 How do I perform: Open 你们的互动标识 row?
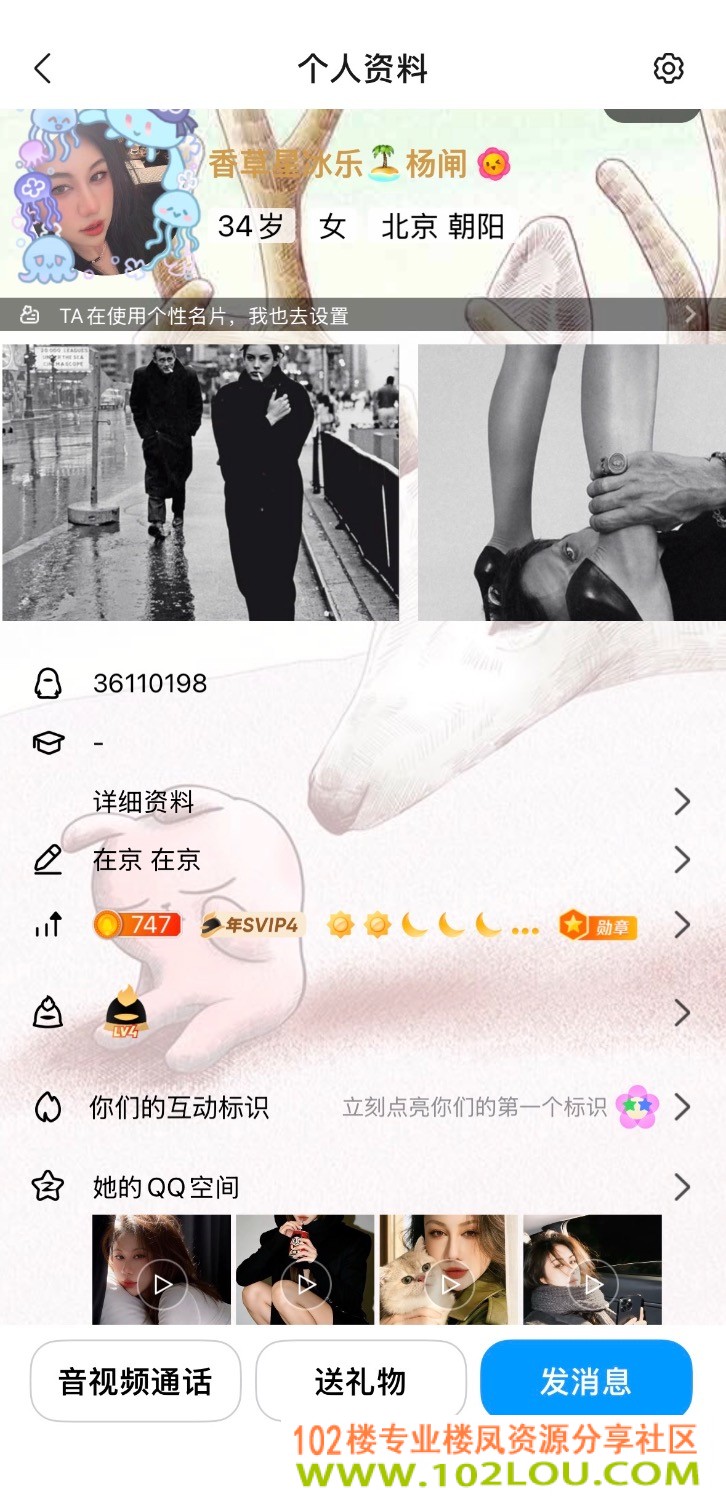point(363,1107)
